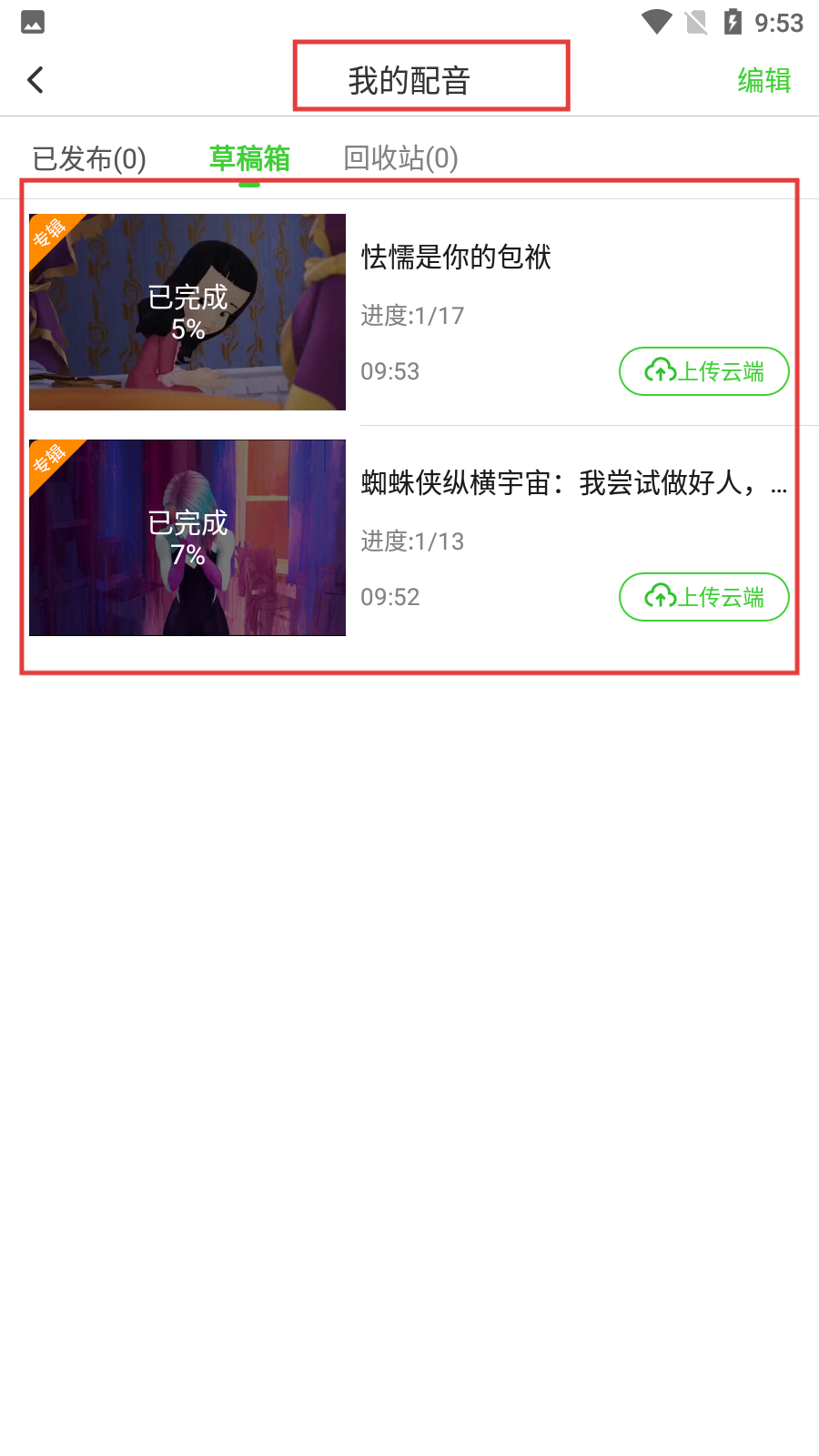This screenshot has width=819, height=1456.
Task: Open the 回收站(0) recycle bin tab
Action: (x=400, y=158)
